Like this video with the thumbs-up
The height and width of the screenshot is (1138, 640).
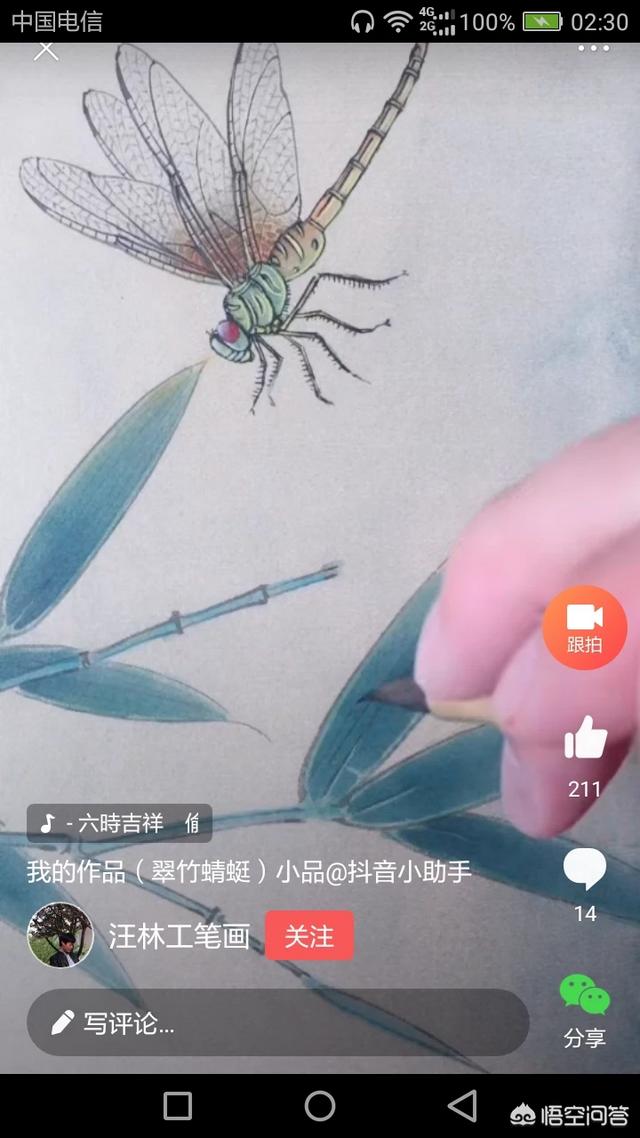pos(585,740)
